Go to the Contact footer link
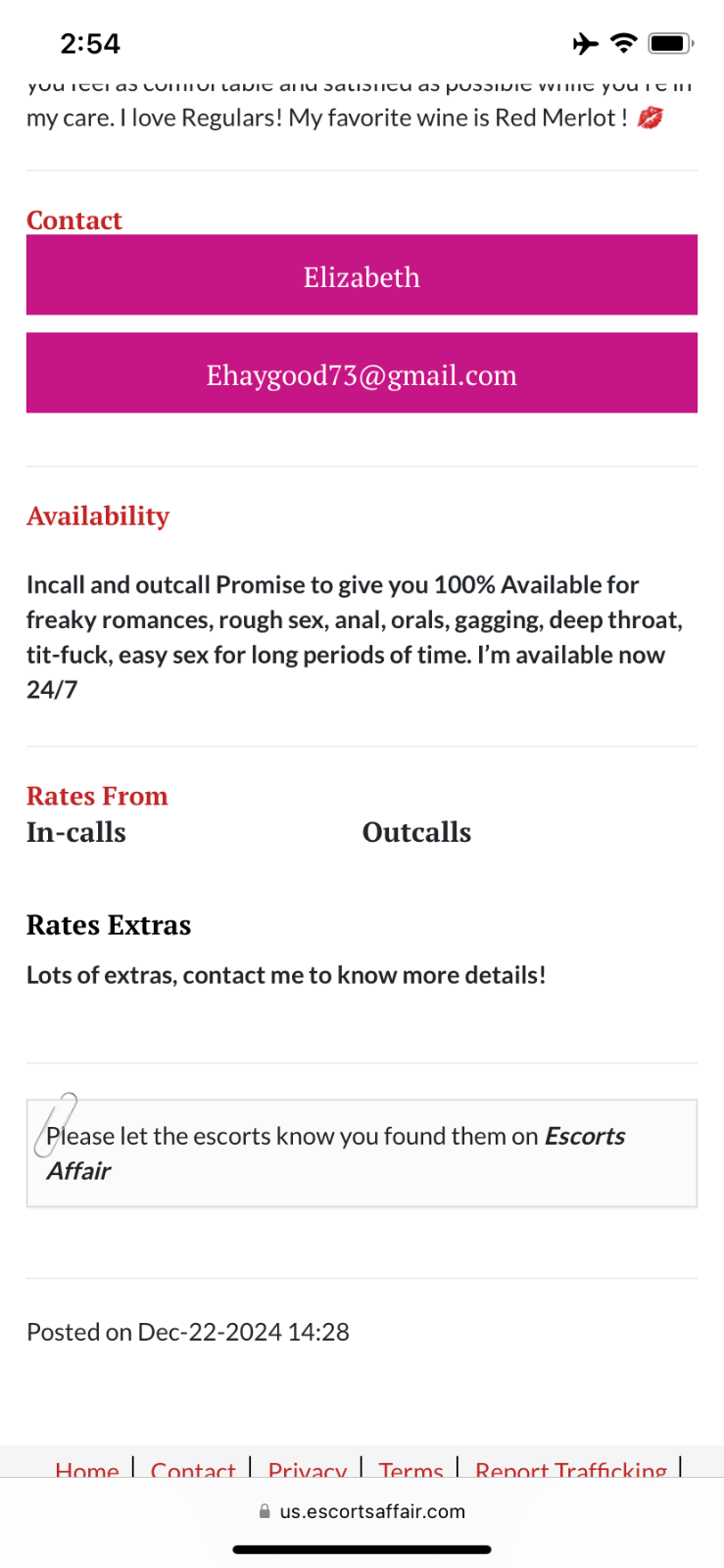The width and height of the screenshot is (724, 1568). (x=193, y=1469)
